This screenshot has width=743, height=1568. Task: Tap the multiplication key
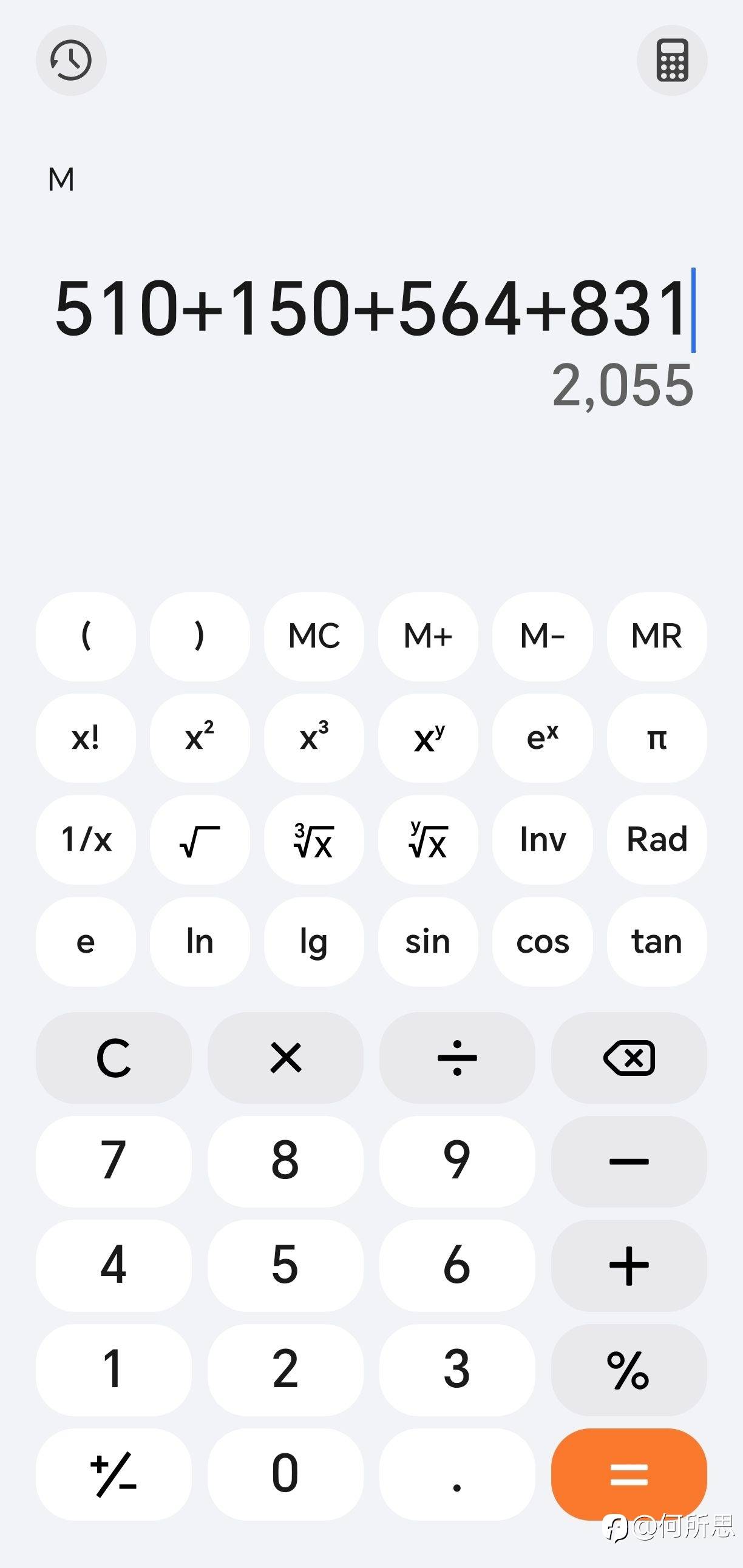(286, 1058)
